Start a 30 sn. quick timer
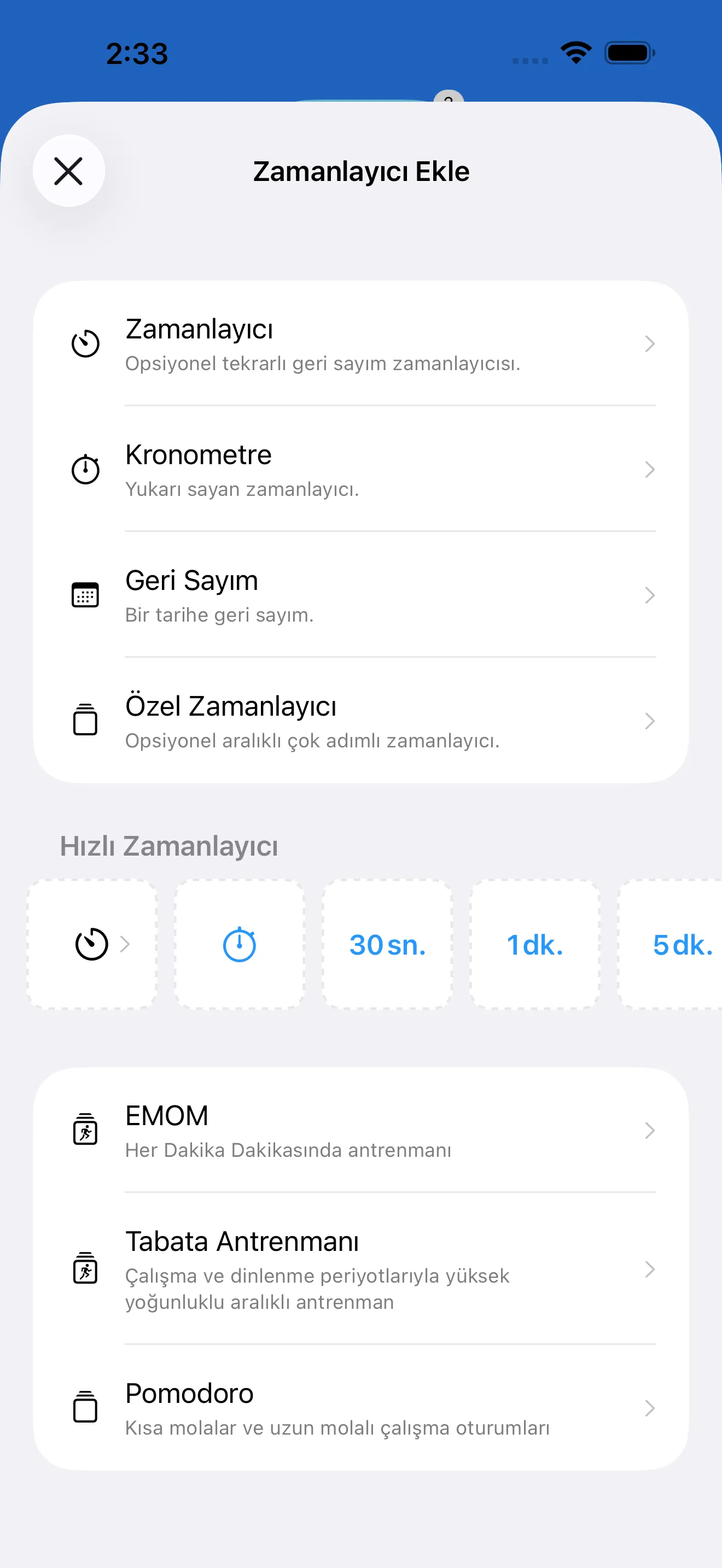The image size is (722, 1568). 387,944
